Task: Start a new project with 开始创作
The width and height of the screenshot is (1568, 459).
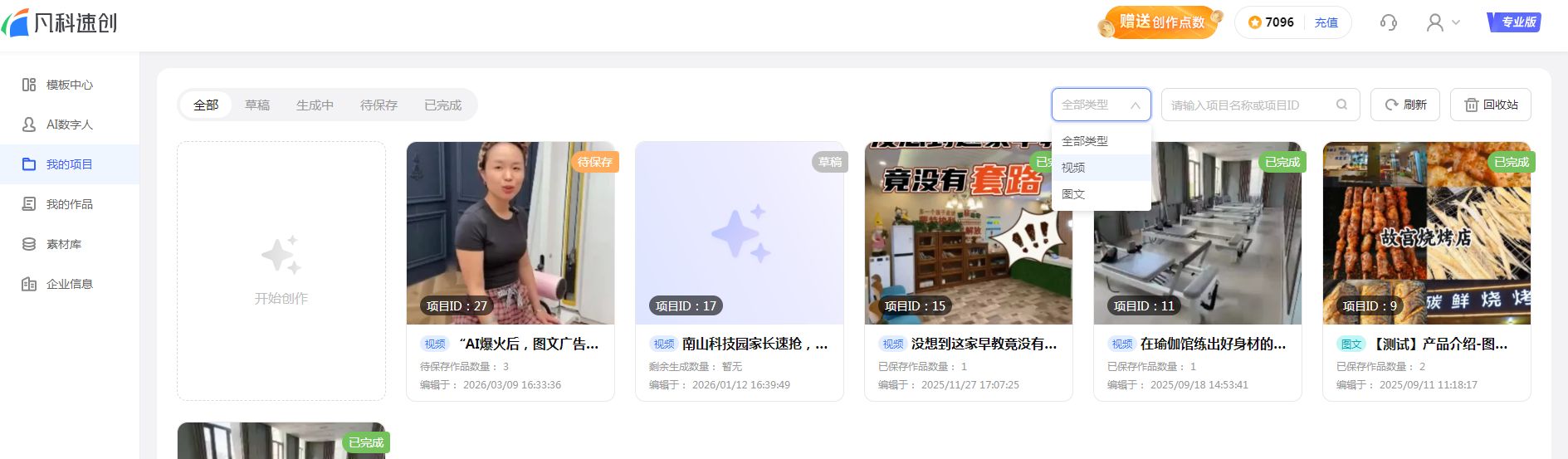Action: [x=281, y=271]
